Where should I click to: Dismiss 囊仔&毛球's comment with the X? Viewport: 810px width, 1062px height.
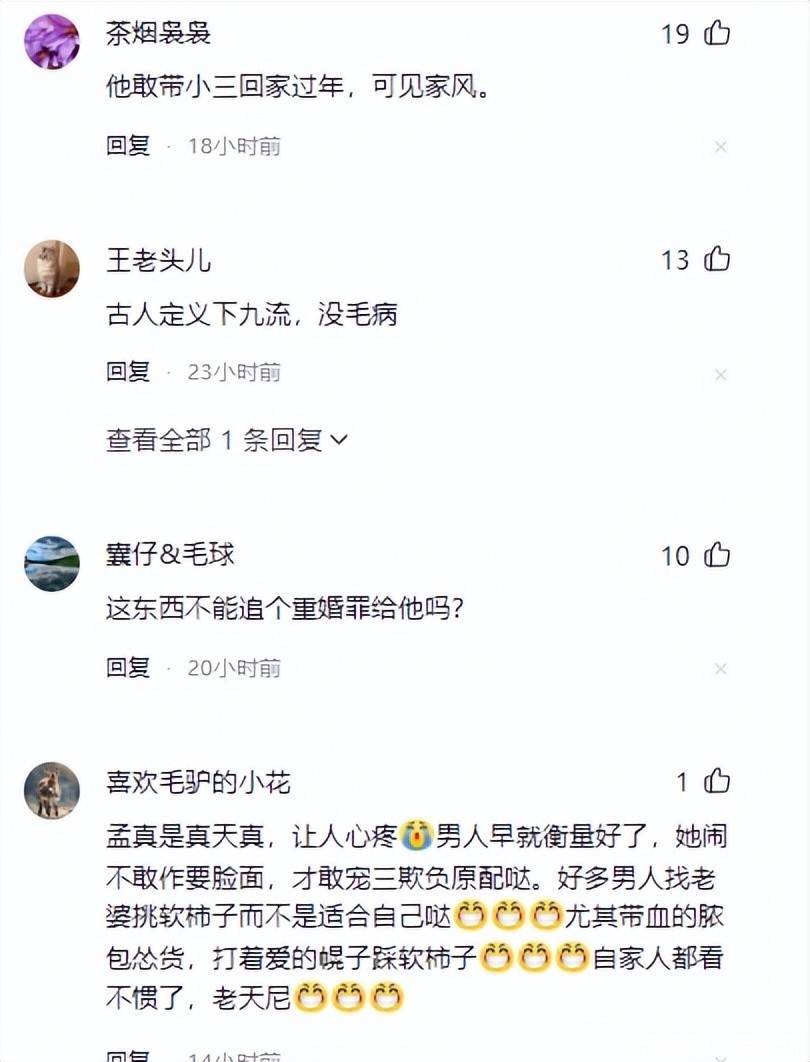click(x=720, y=668)
